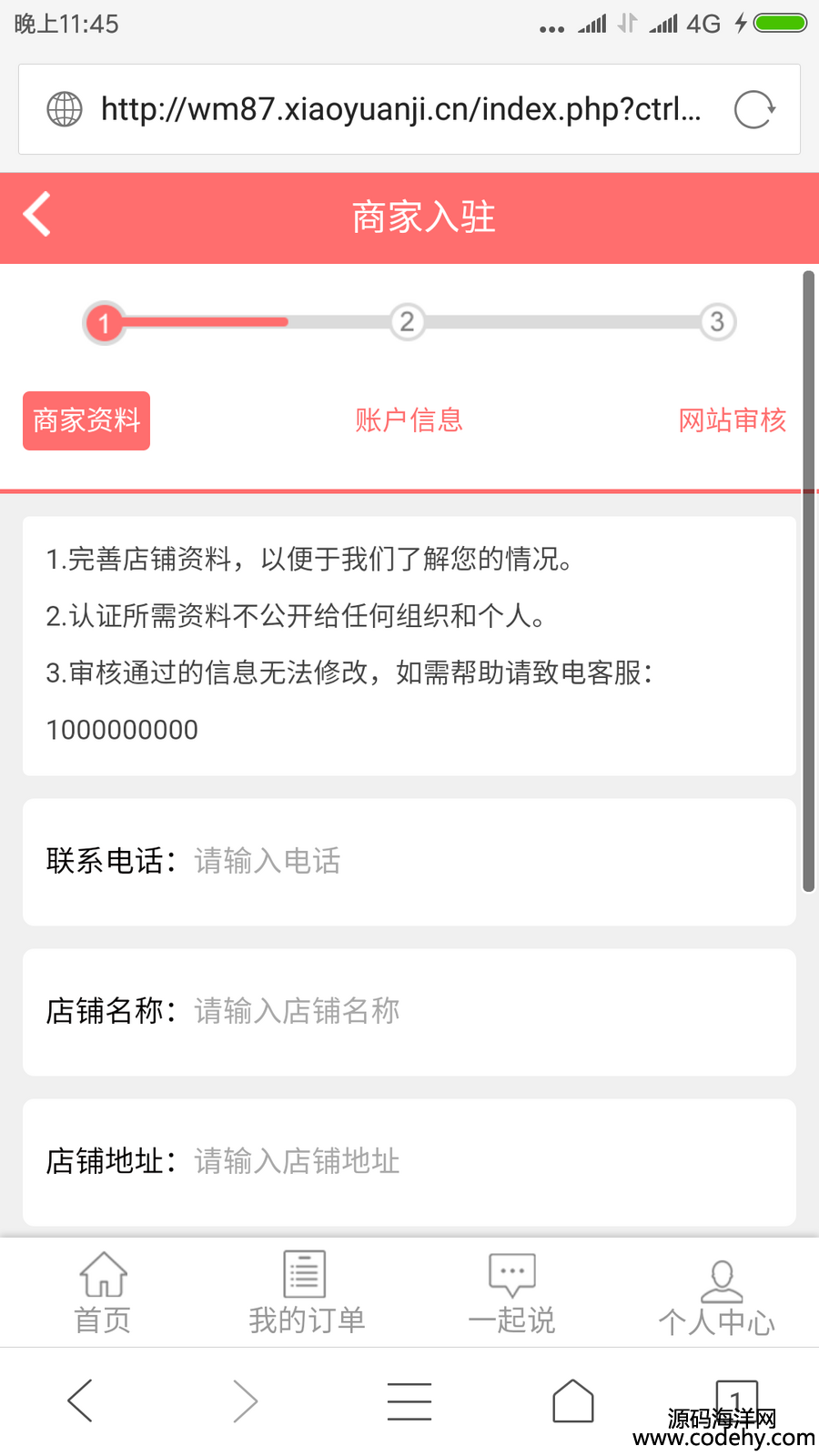Switch to 网站审核 step
The height and width of the screenshot is (1456, 819).
pyautogui.click(x=732, y=420)
